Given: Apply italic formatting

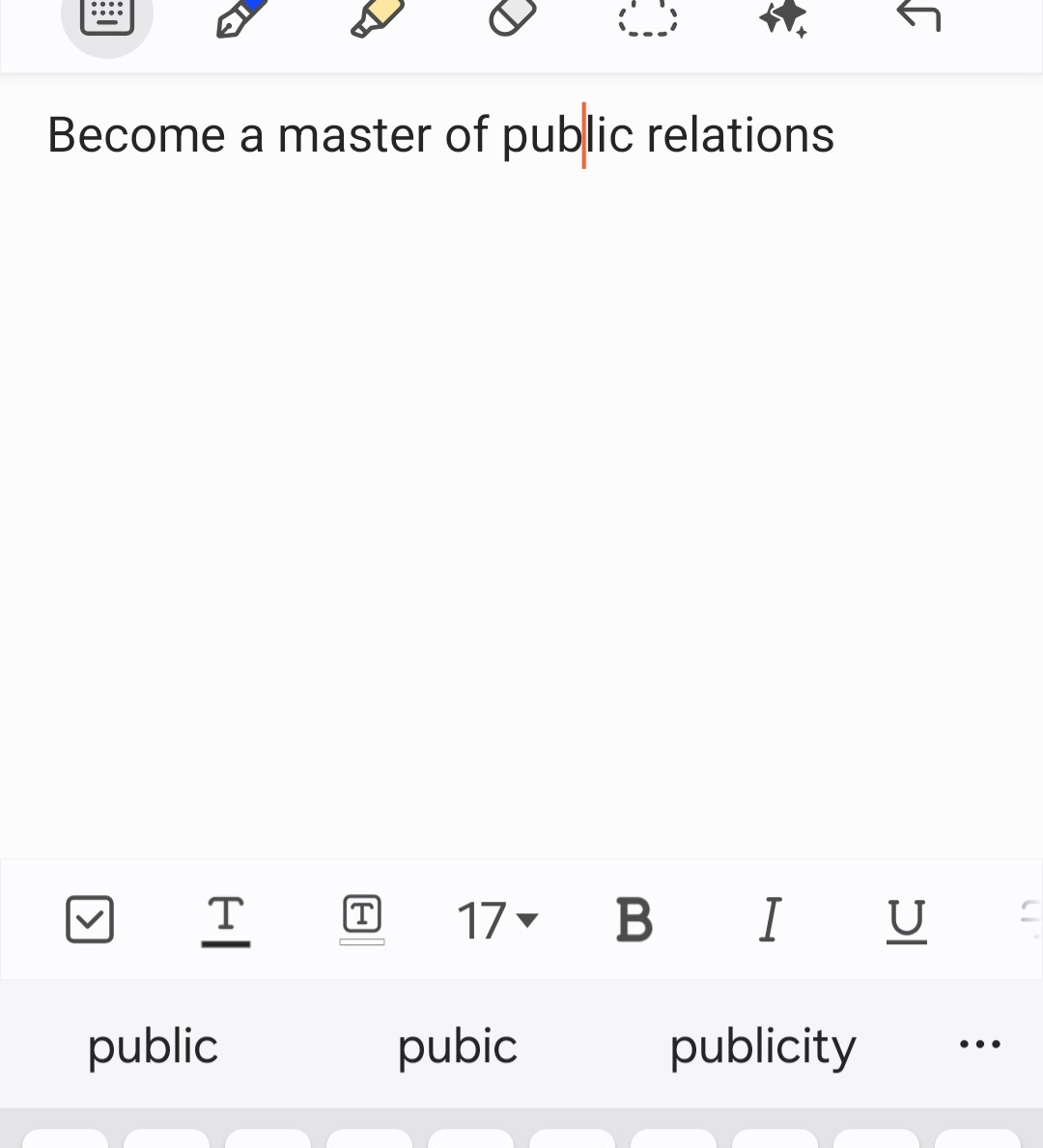Looking at the screenshot, I should point(770,920).
